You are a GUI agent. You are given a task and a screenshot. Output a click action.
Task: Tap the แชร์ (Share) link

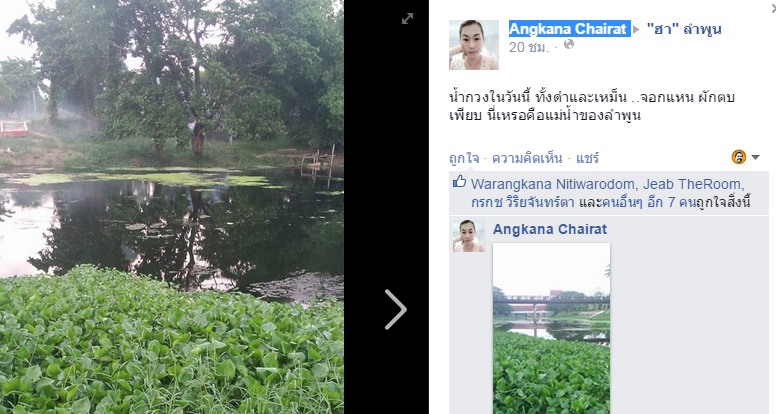tap(587, 158)
